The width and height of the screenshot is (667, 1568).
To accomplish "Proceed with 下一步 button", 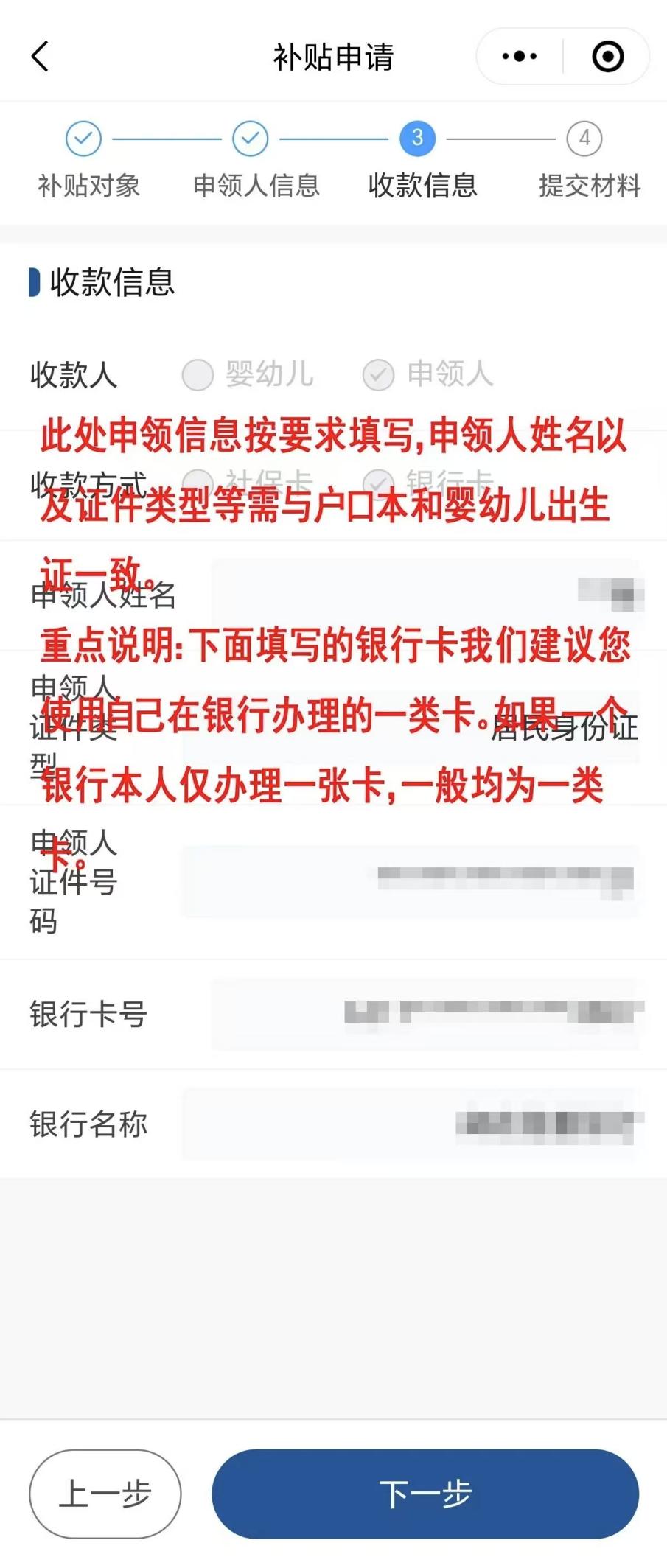I will [x=425, y=1494].
